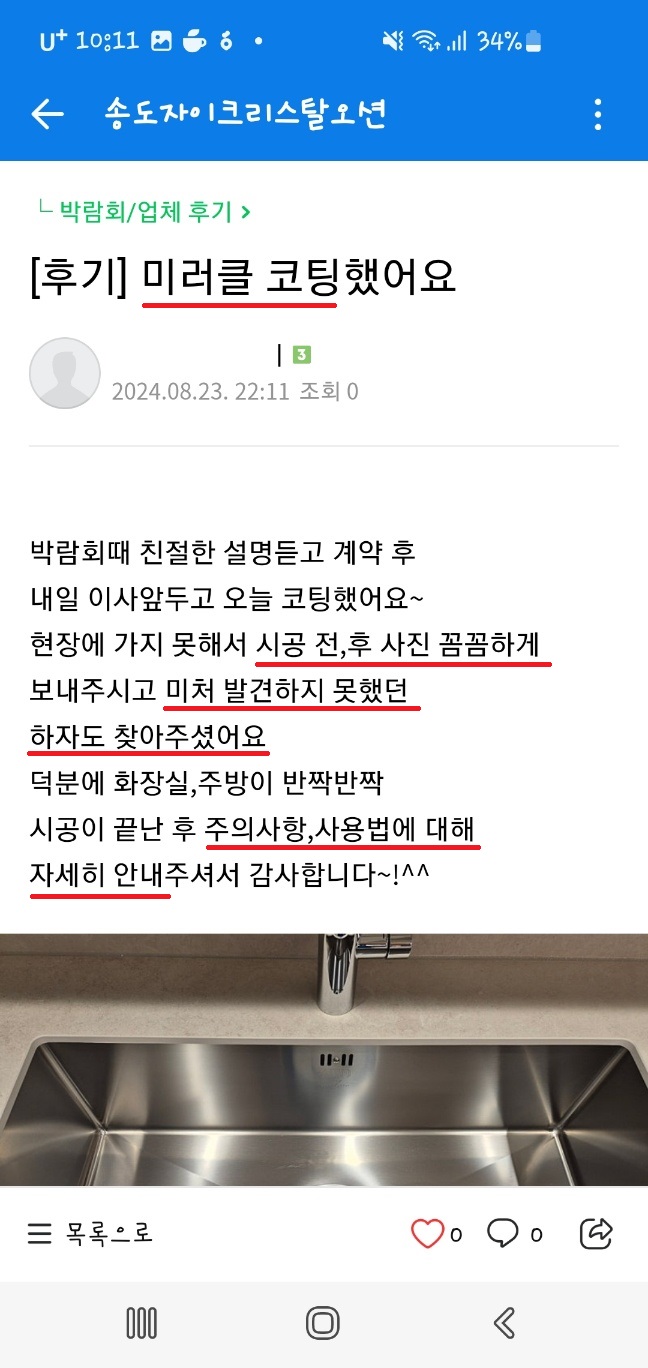648x1368 pixels.
Task: Go back using the app bar arrow
Action: pyautogui.click(x=47, y=115)
